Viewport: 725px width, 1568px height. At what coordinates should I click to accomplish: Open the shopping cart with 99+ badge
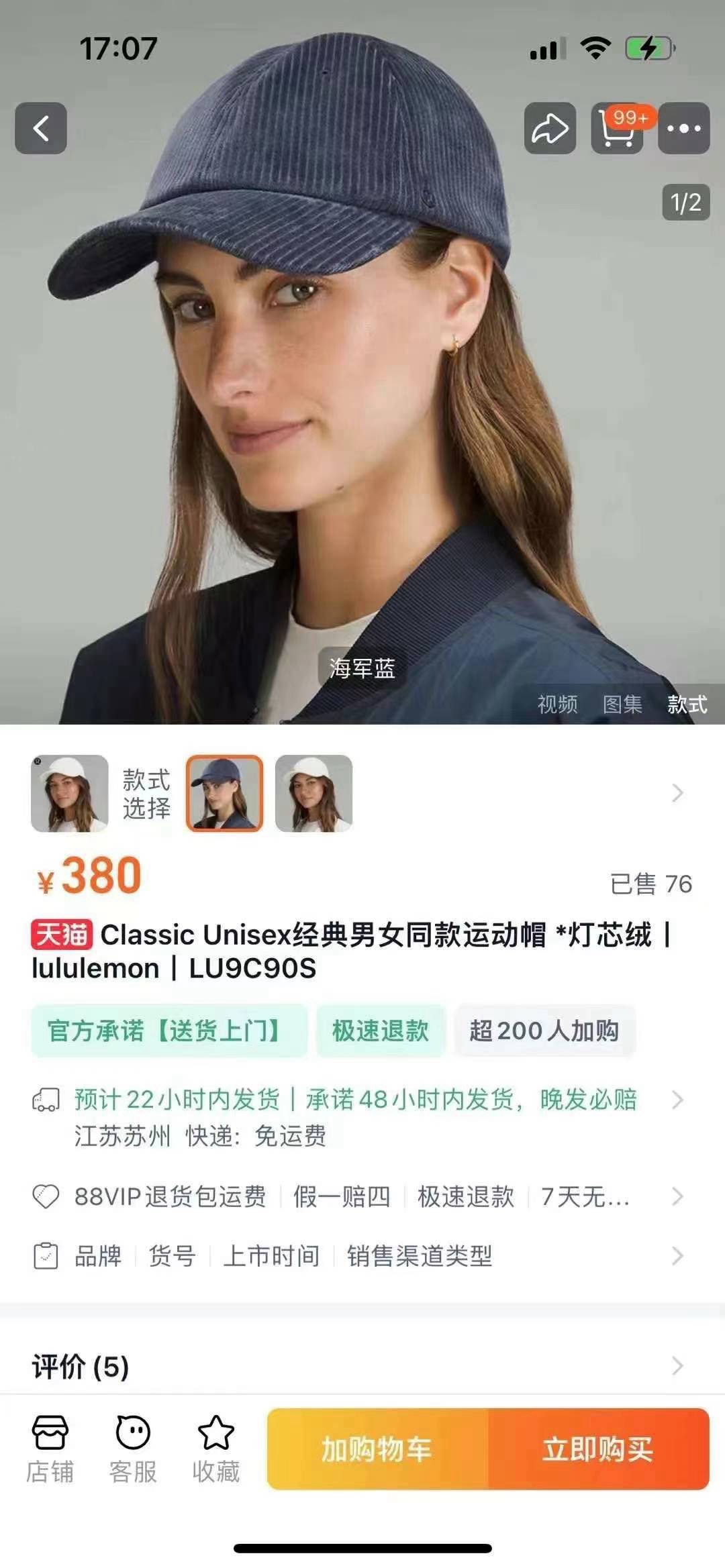point(617,128)
